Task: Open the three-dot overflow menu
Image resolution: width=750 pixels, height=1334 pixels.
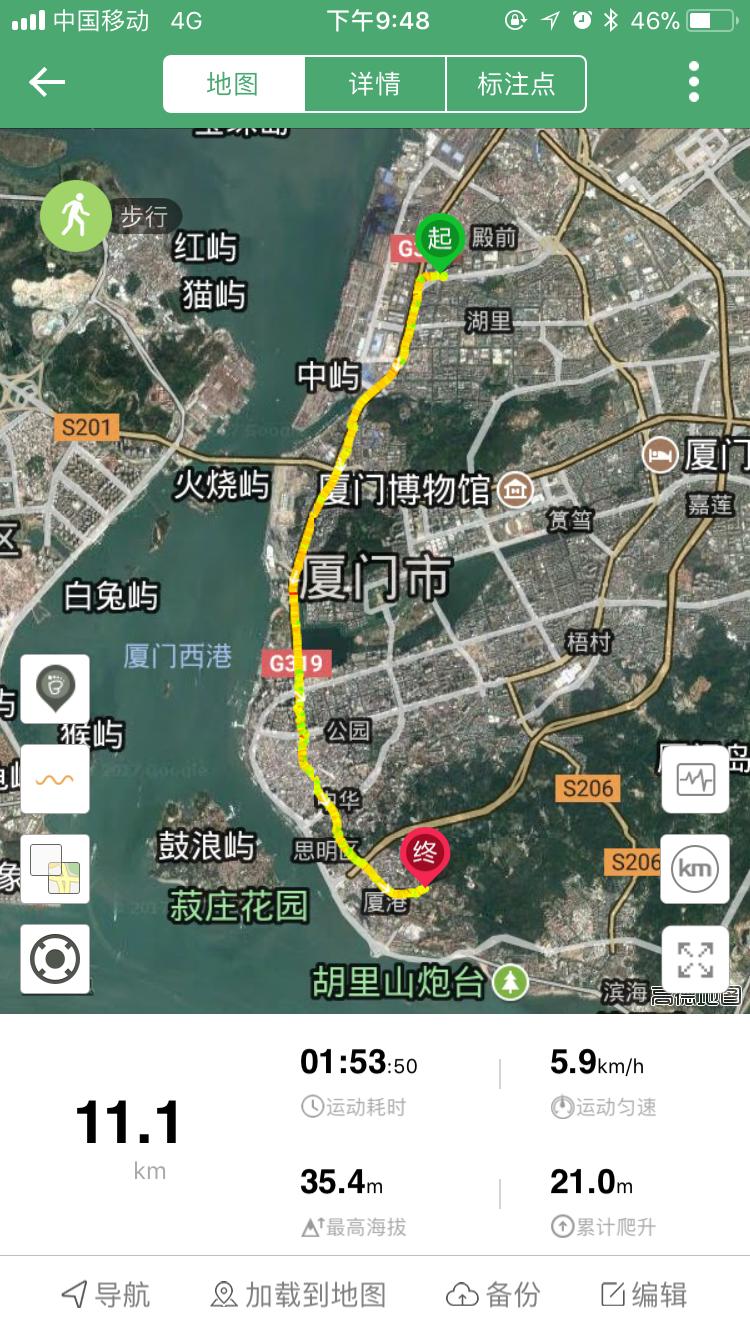Action: coord(694,83)
